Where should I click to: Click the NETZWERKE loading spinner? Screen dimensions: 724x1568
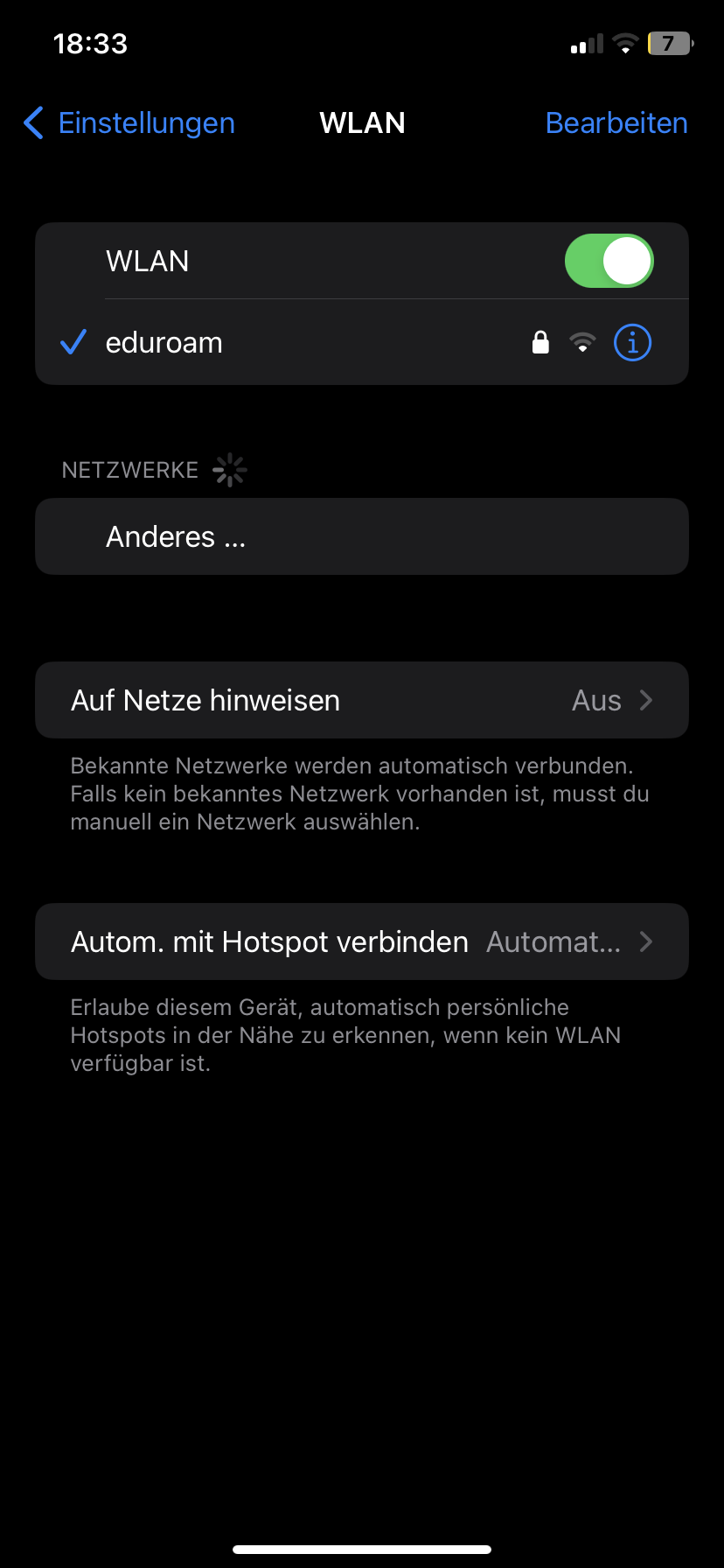point(228,469)
